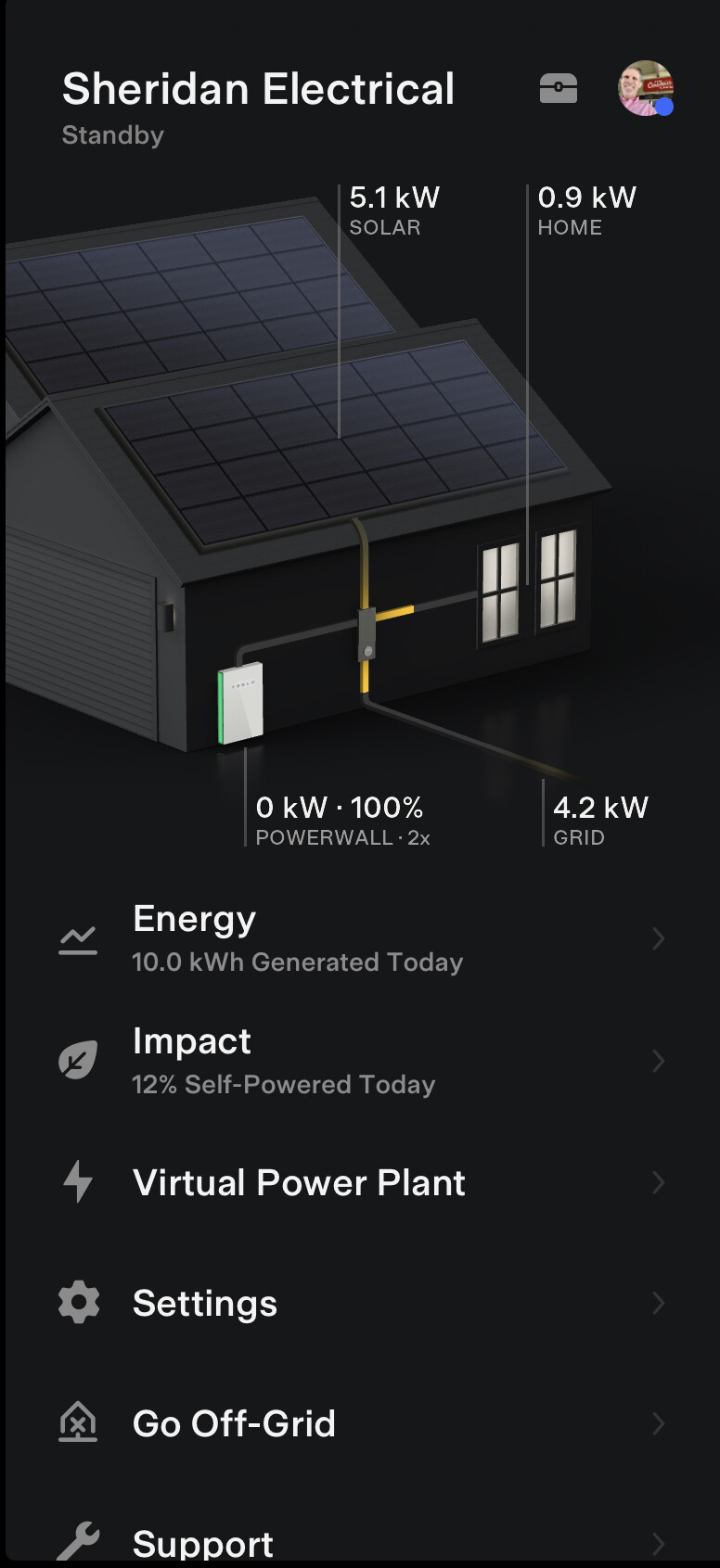Open the Support row

click(x=360, y=1540)
